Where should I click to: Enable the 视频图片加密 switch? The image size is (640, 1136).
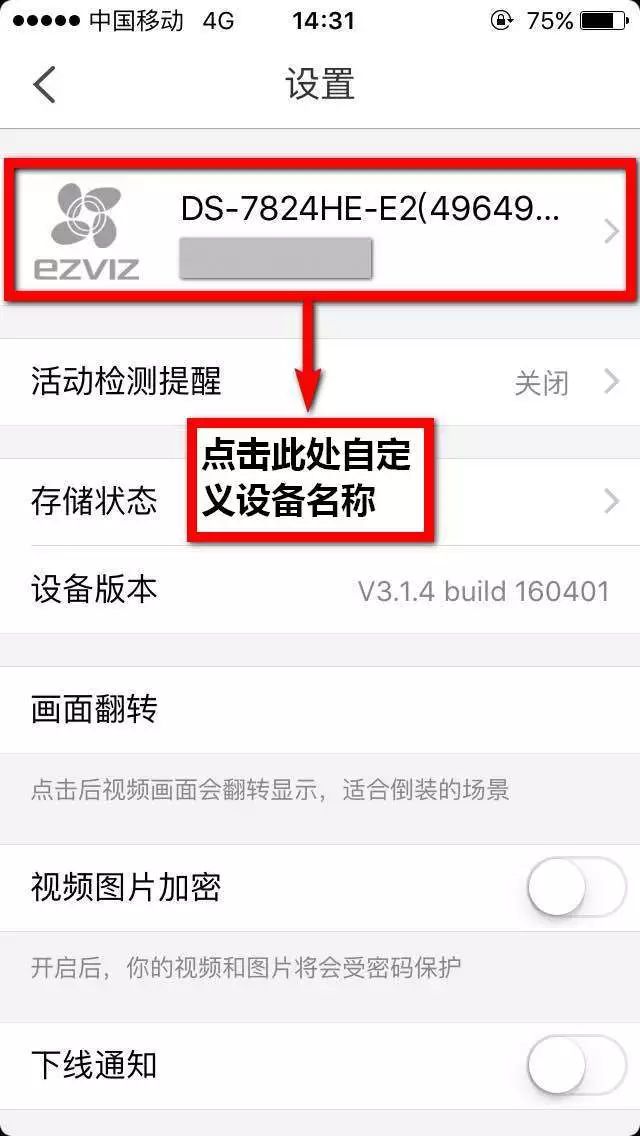pyautogui.click(x=575, y=888)
